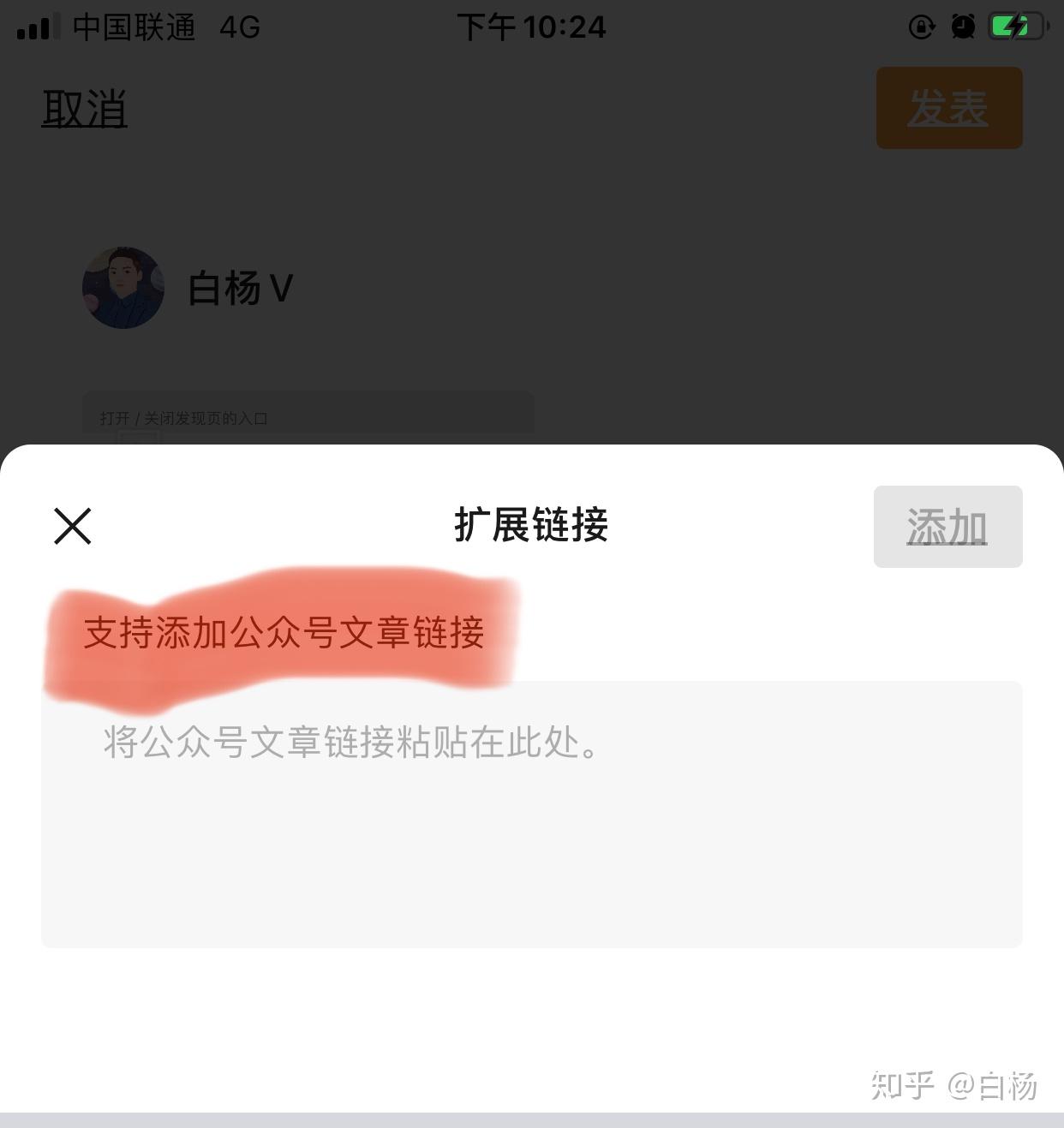Tap the grayed-out 添加 button

[x=947, y=527]
